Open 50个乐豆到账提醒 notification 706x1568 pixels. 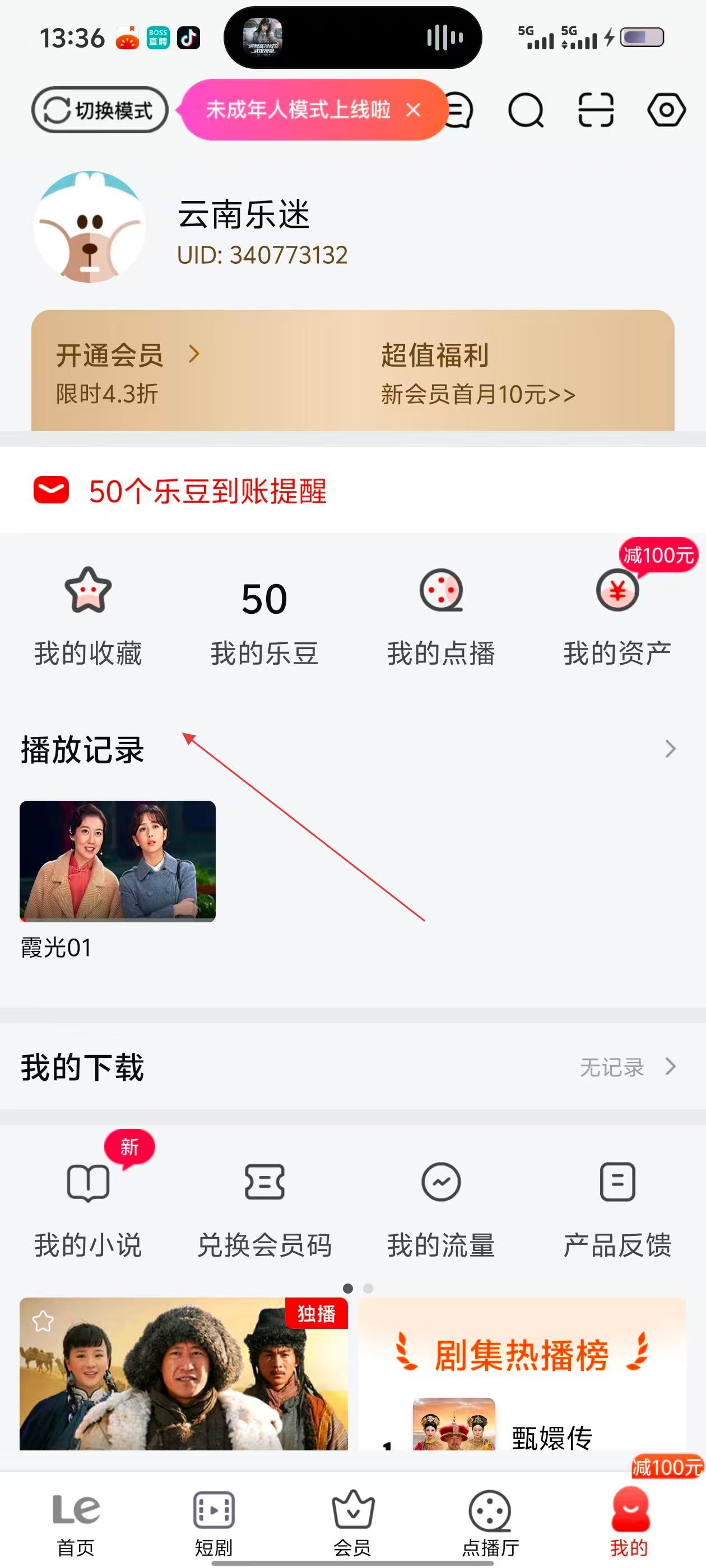207,491
